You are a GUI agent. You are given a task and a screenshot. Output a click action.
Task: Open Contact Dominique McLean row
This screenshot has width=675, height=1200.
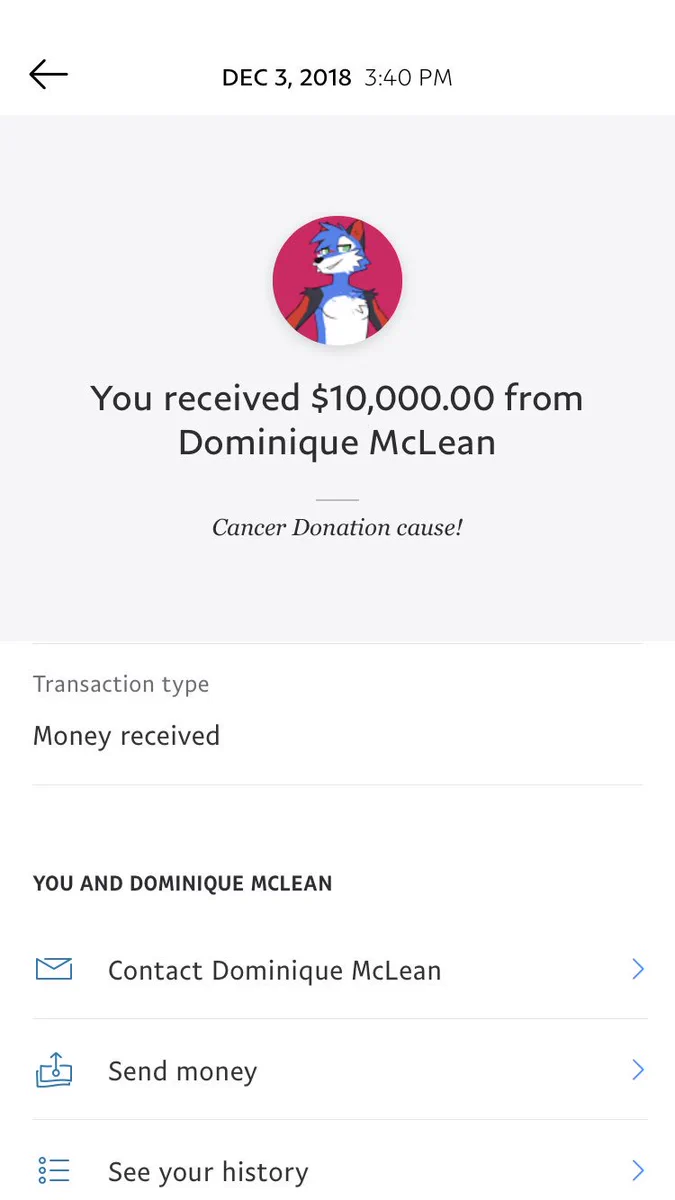340,970
